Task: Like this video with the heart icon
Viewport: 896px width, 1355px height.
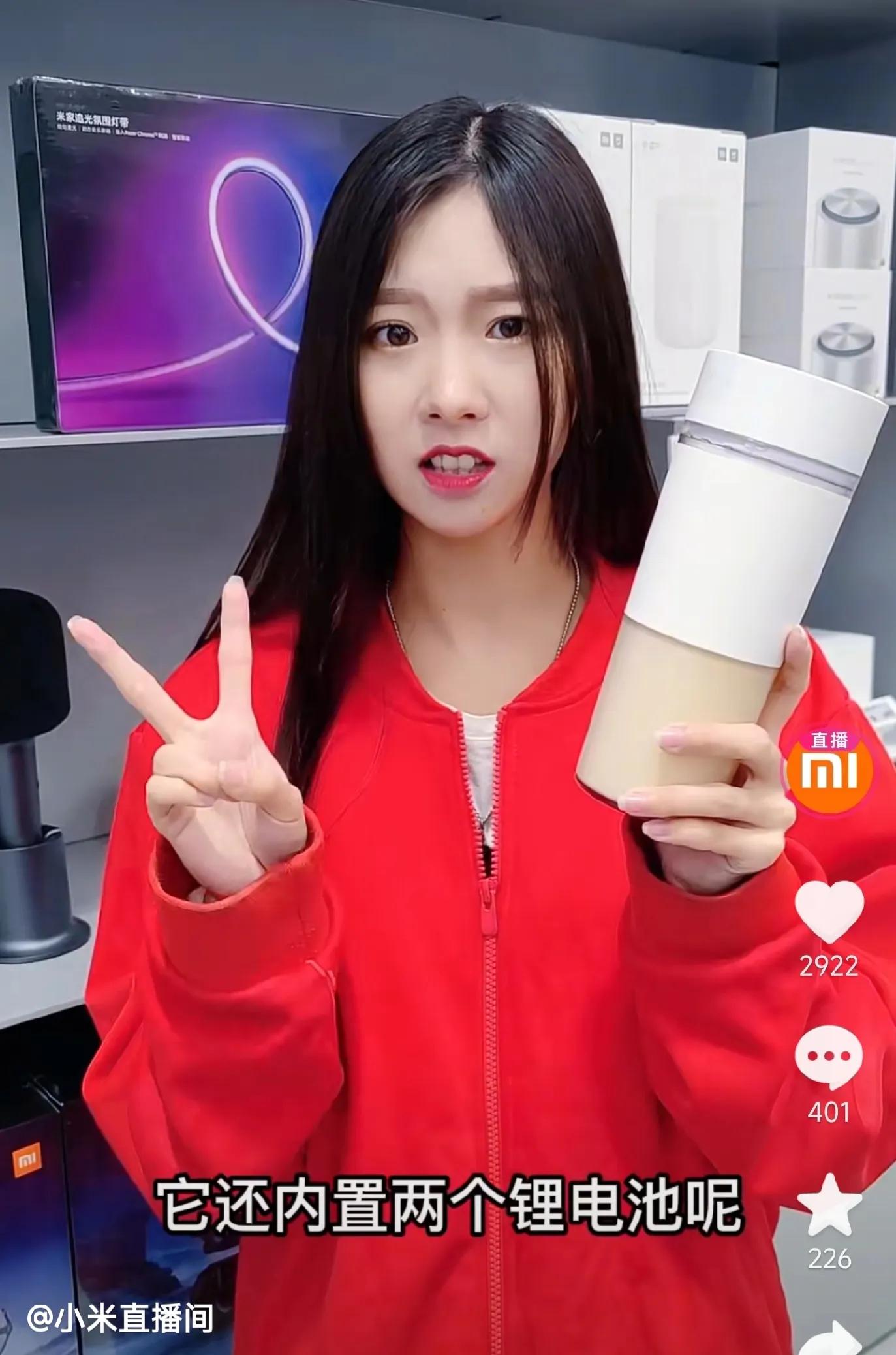Action: (x=829, y=911)
